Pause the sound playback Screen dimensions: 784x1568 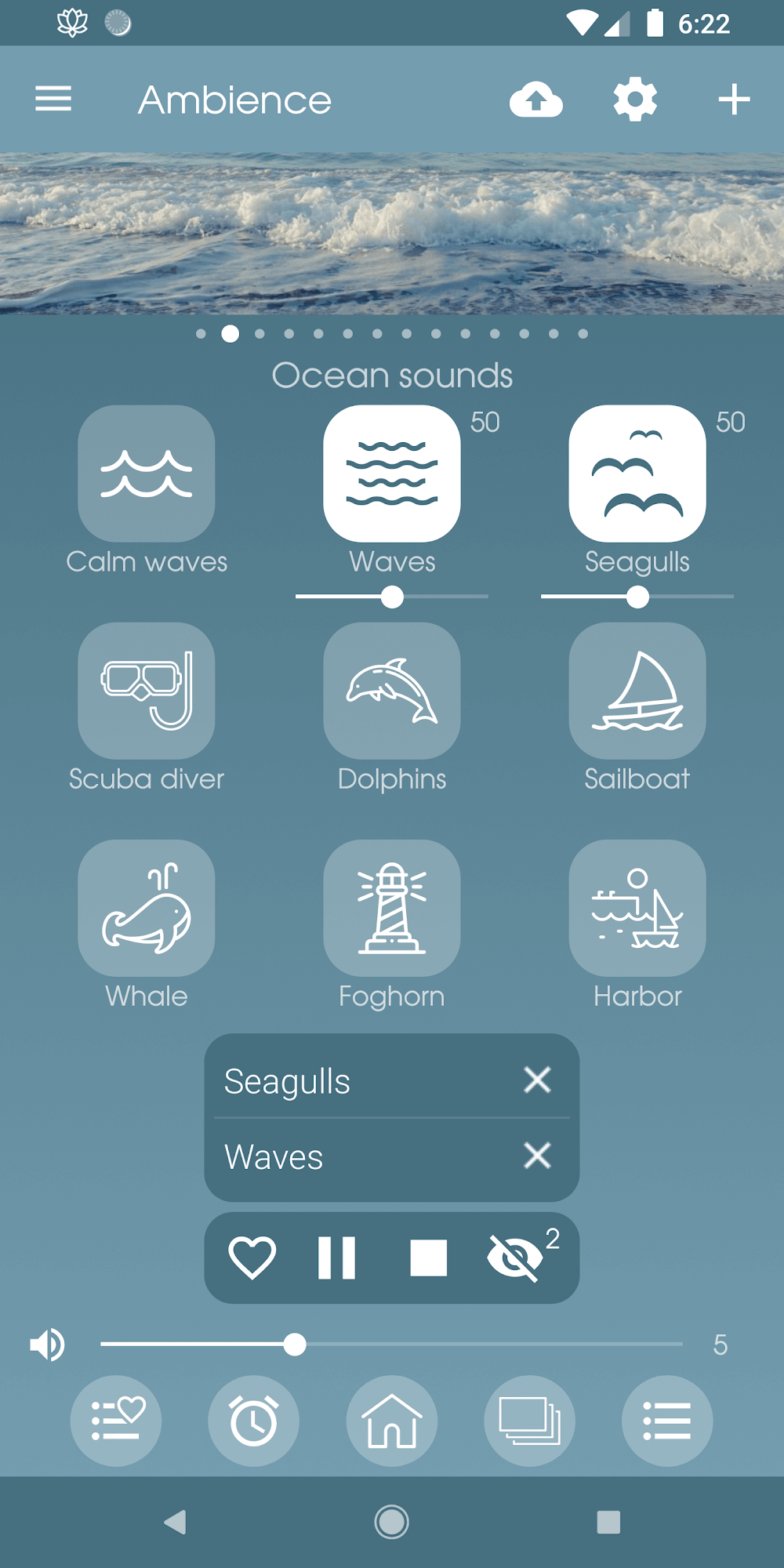337,1258
